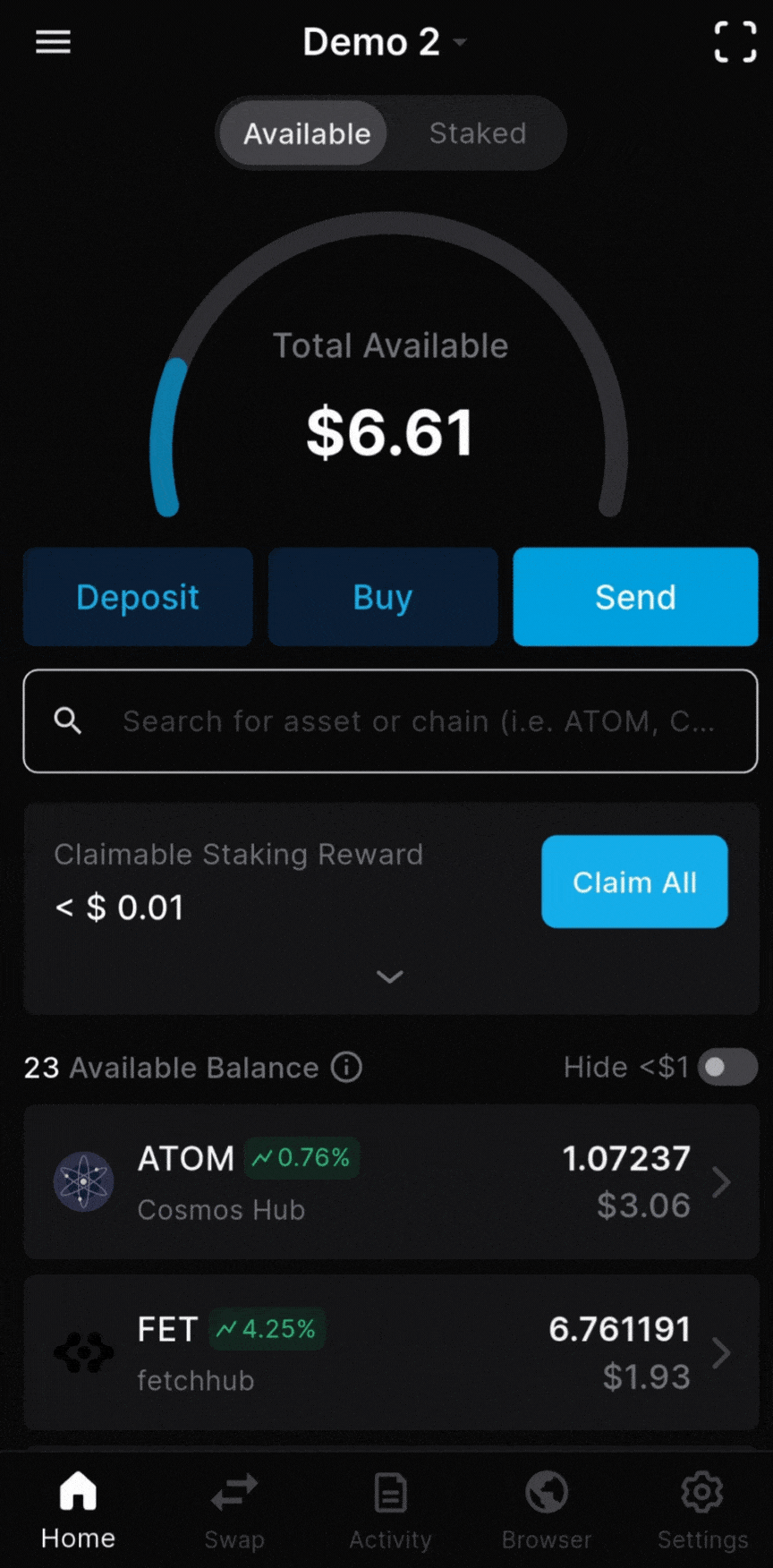Viewport: 773px width, 1568px height.
Task: Expand Claimable Staking Reward details
Action: point(390,976)
